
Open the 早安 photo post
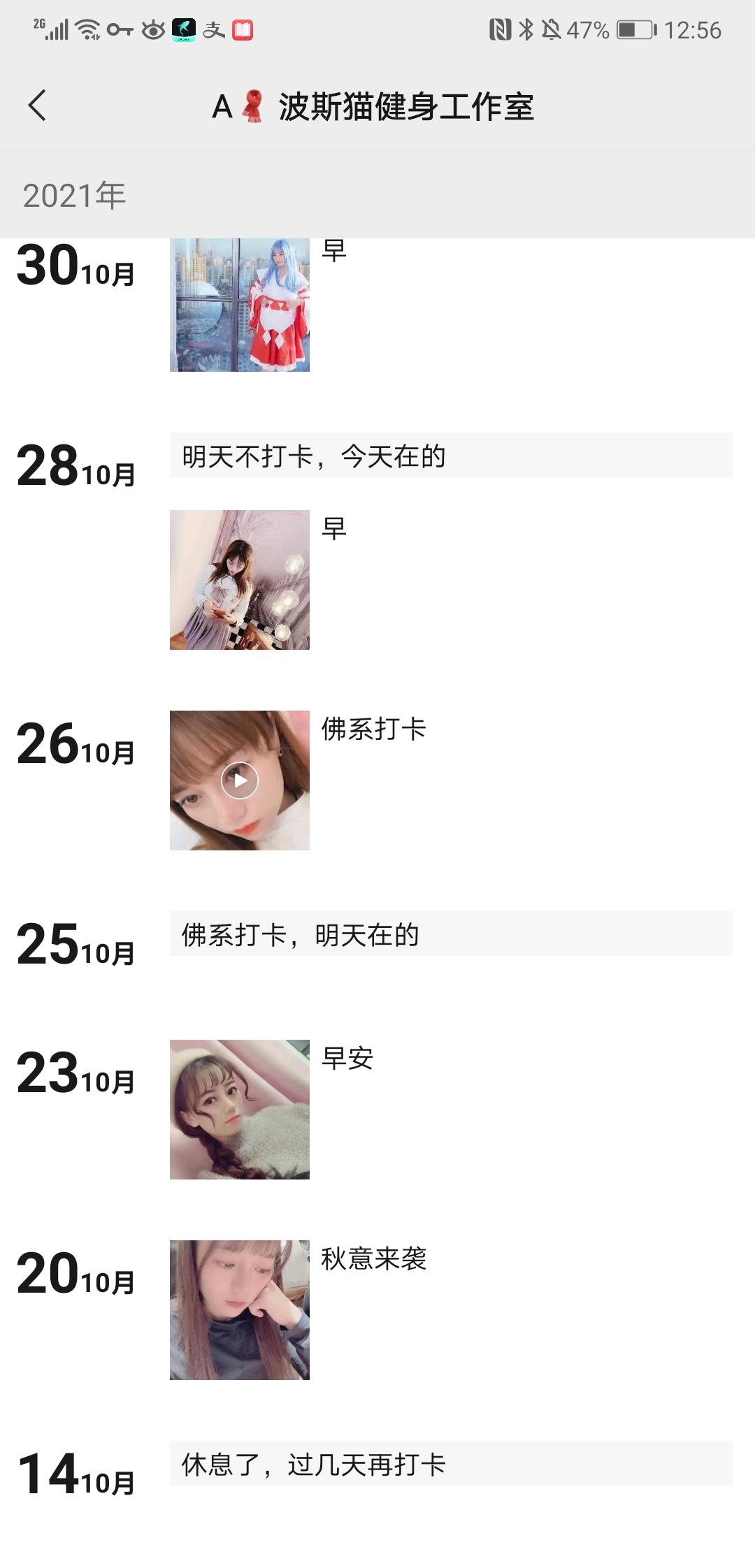click(239, 1110)
